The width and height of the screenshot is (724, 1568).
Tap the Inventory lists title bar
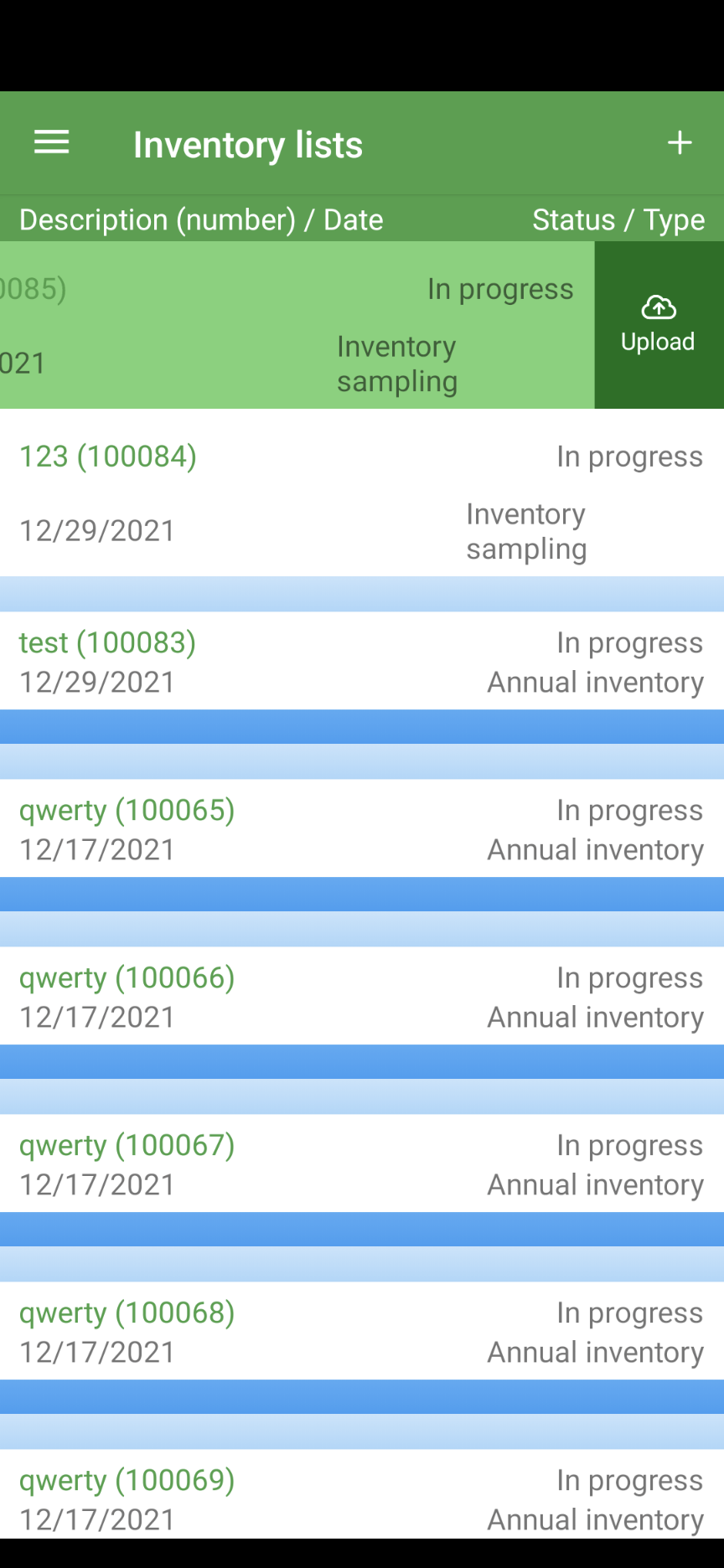pos(248,143)
